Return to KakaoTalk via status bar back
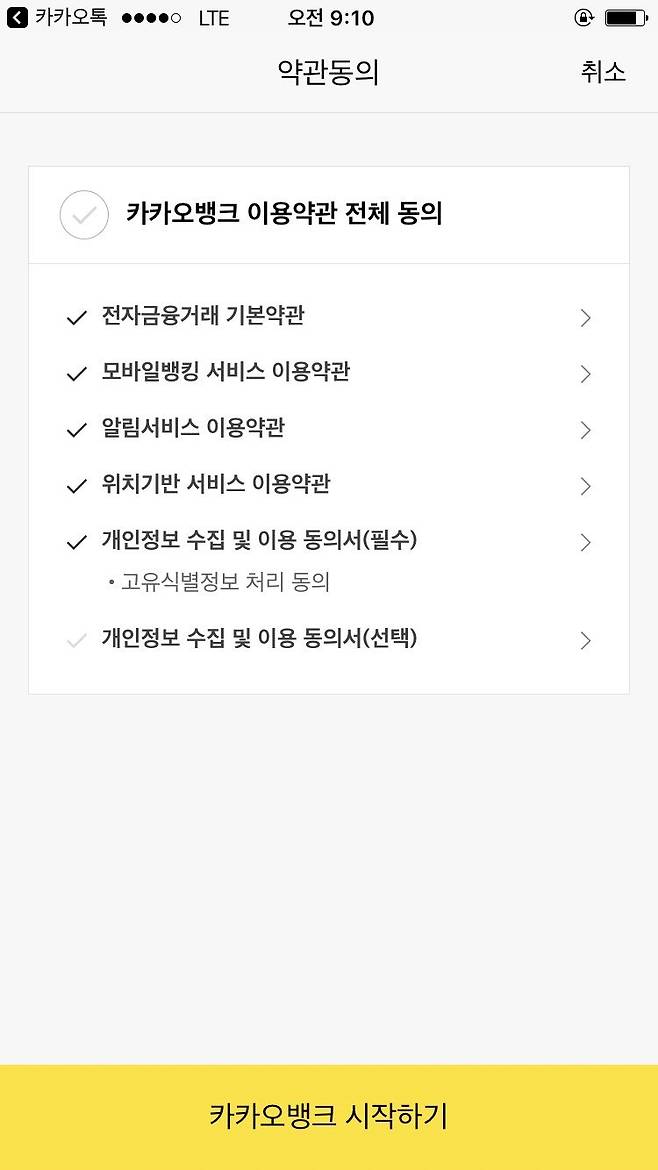 tap(56, 18)
